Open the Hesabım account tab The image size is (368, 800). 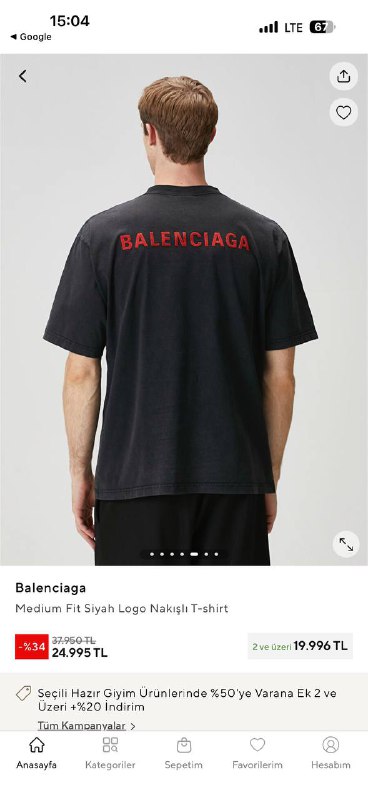tap(331, 753)
